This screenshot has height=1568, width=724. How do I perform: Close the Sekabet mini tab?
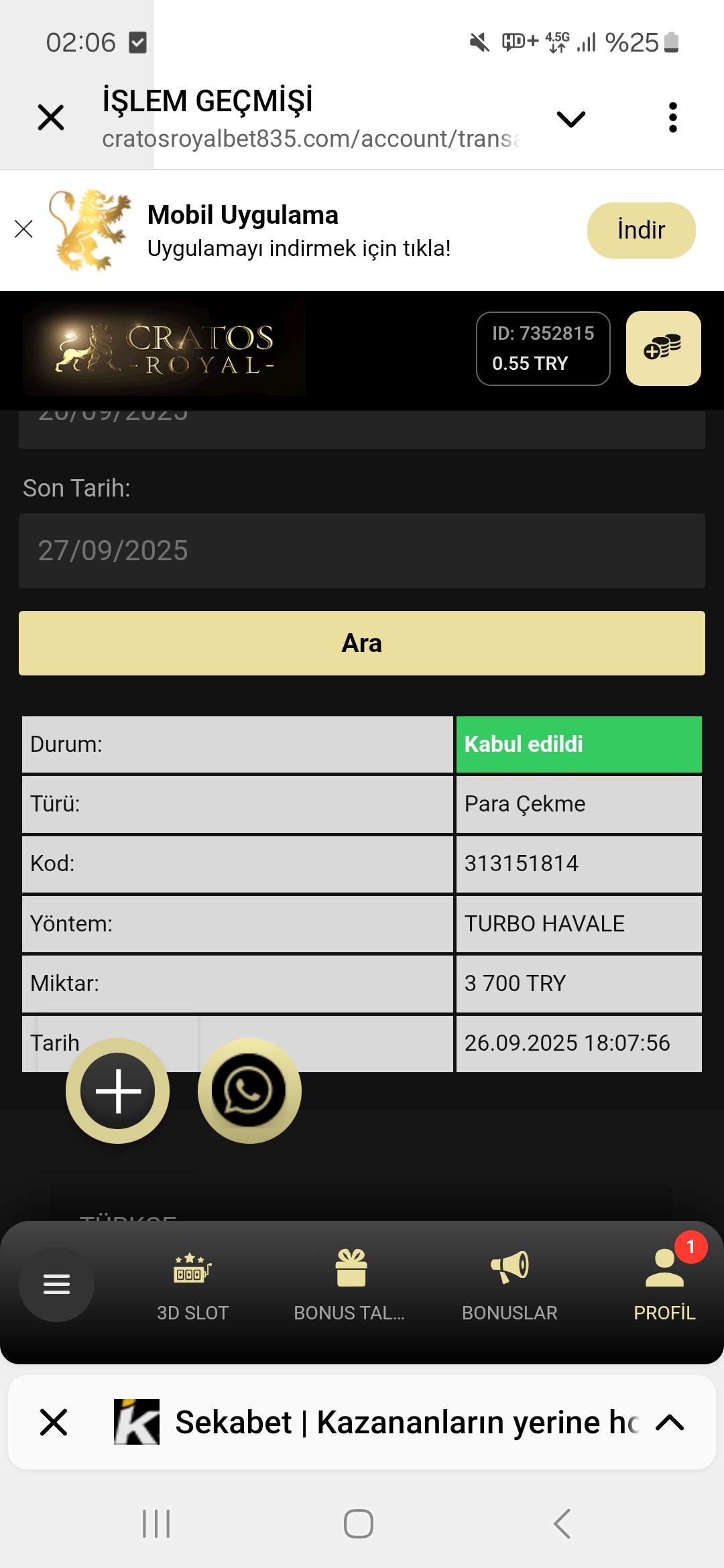pyautogui.click(x=54, y=1422)
